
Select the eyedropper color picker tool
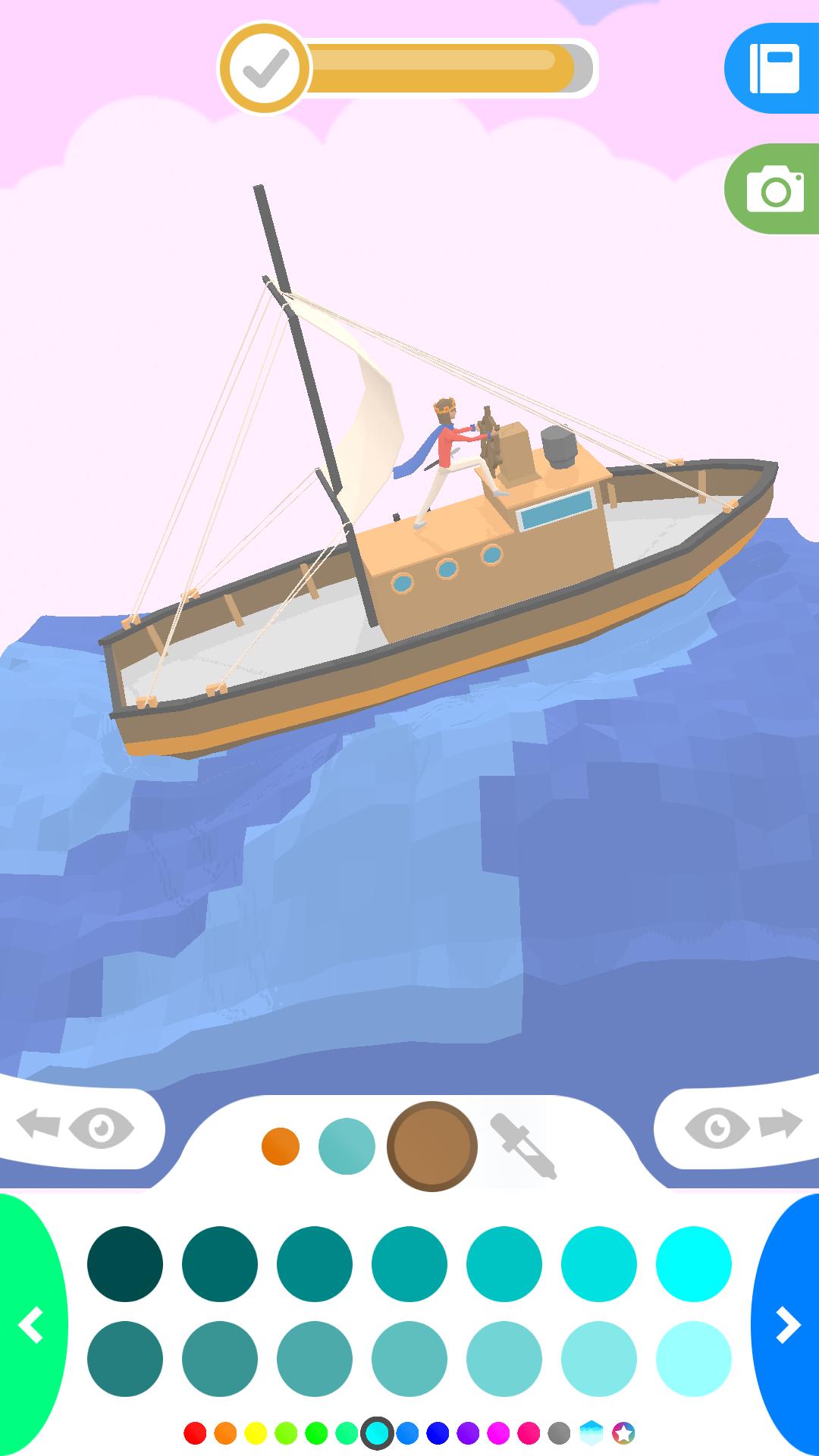[x=522, y=1146]
